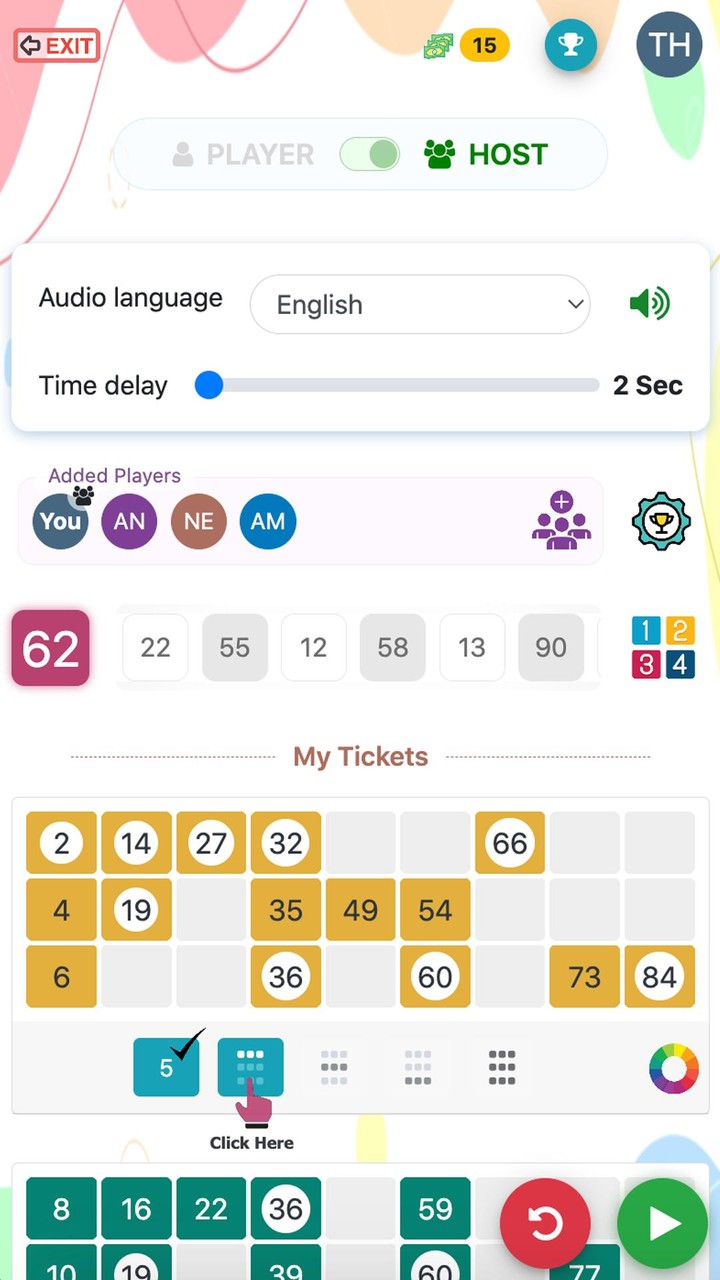720x1280 pixels.
Task: Open the prize settings gear icon
Action: (661, 521)
